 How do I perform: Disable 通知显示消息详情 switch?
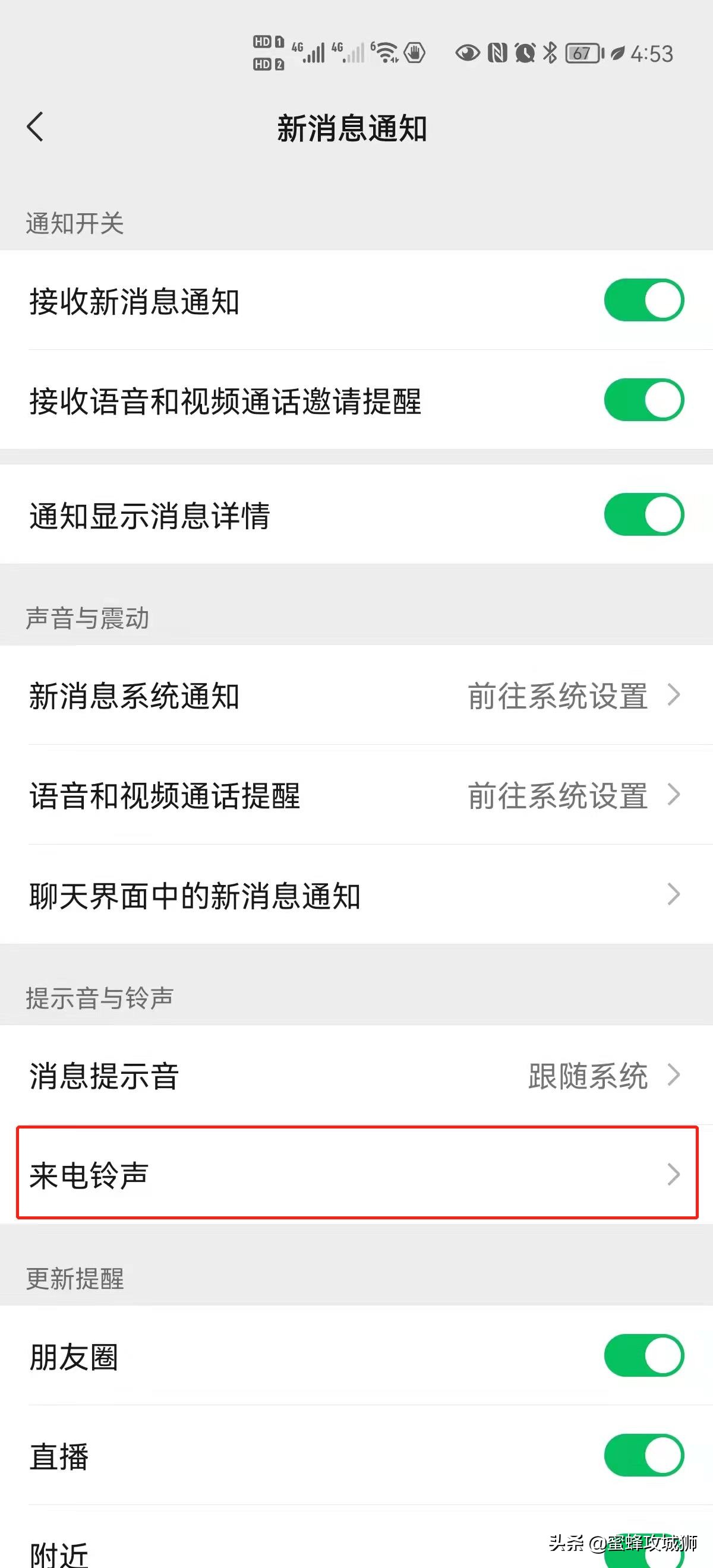tap(643, 514)
